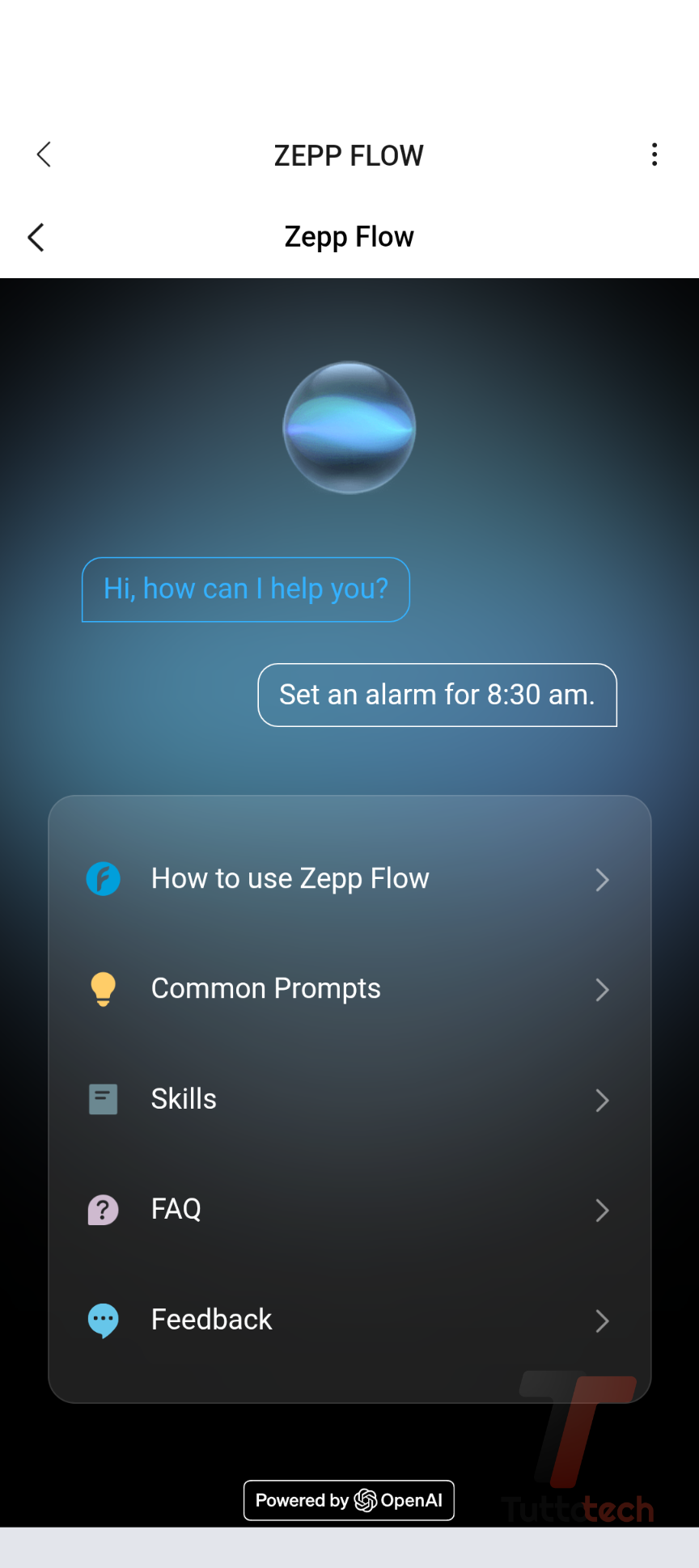Activate the Zepp Flow assistant orb

[x=349, y=427]
